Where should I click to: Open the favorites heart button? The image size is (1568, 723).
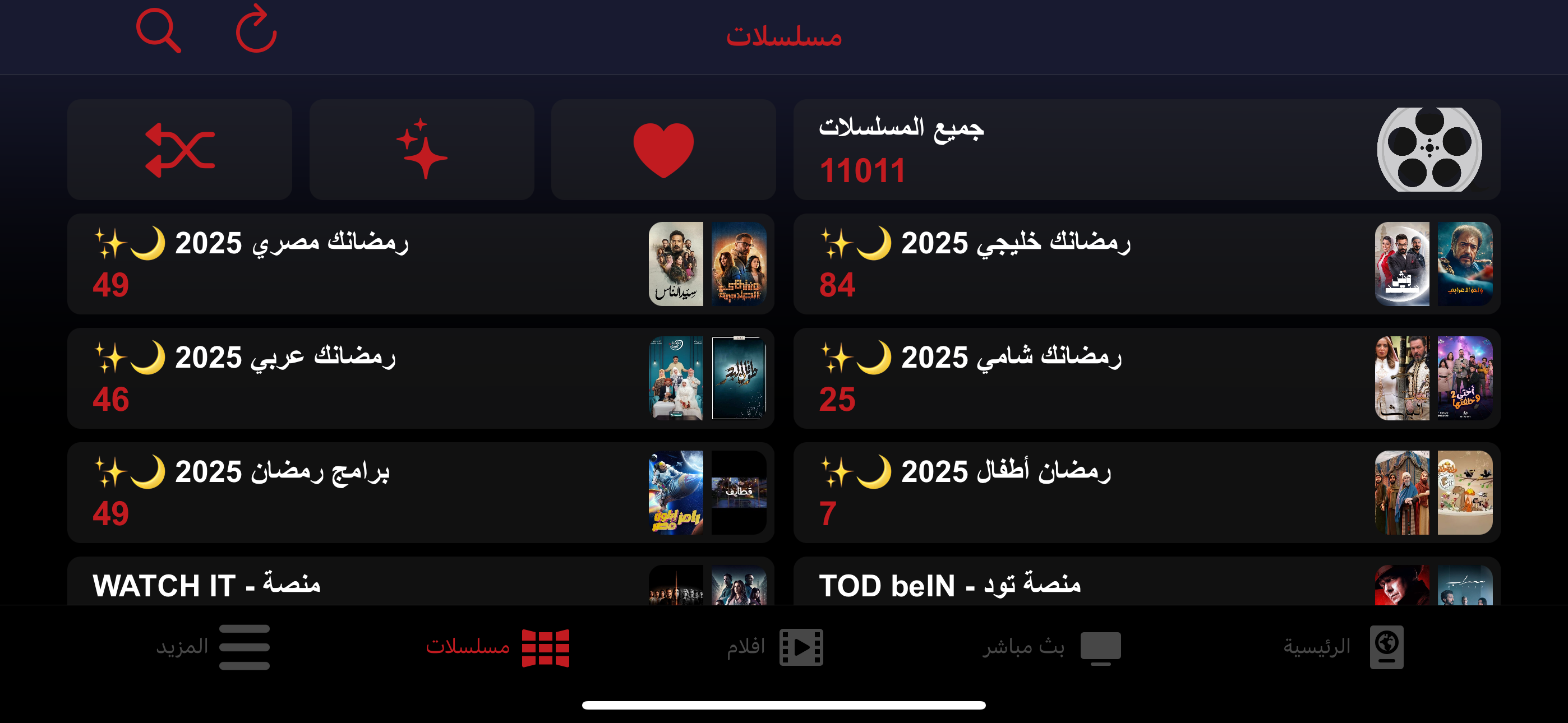(x=663, y=150)
